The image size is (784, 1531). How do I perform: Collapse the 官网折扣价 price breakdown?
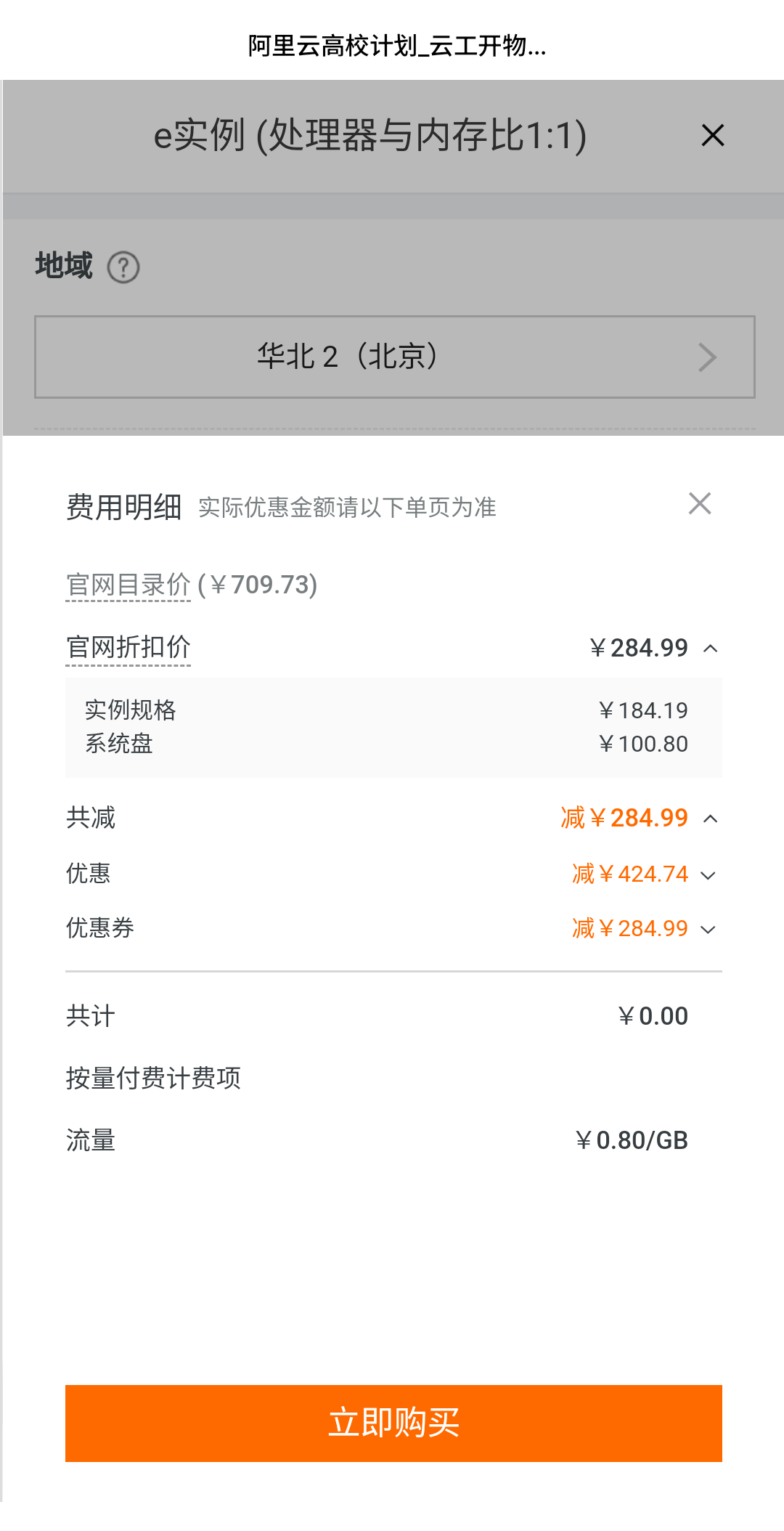click(x=711, y=647)
